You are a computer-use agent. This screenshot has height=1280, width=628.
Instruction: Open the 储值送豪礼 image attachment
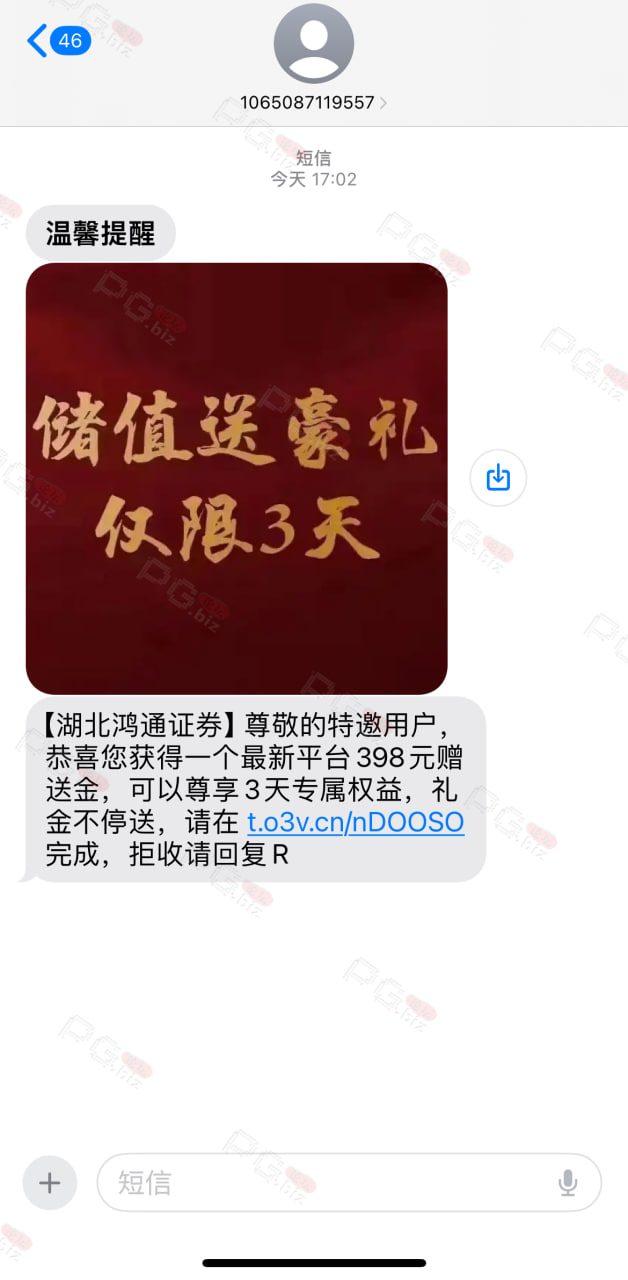236,478
